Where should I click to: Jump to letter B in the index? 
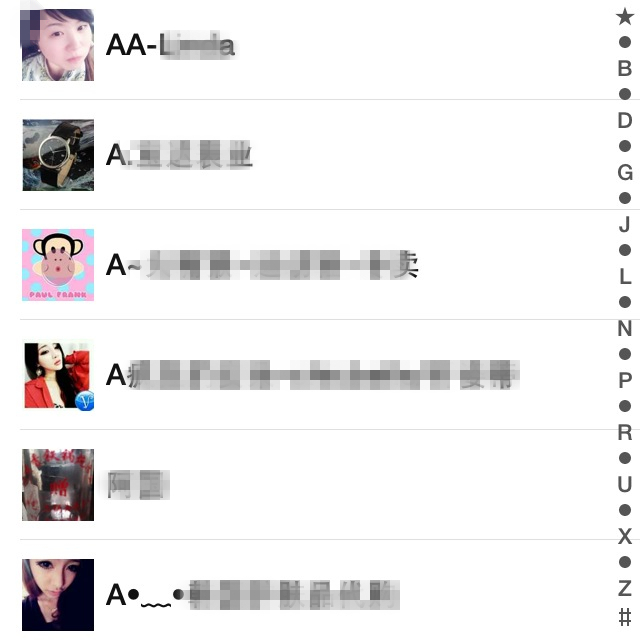tap(625, 69)
